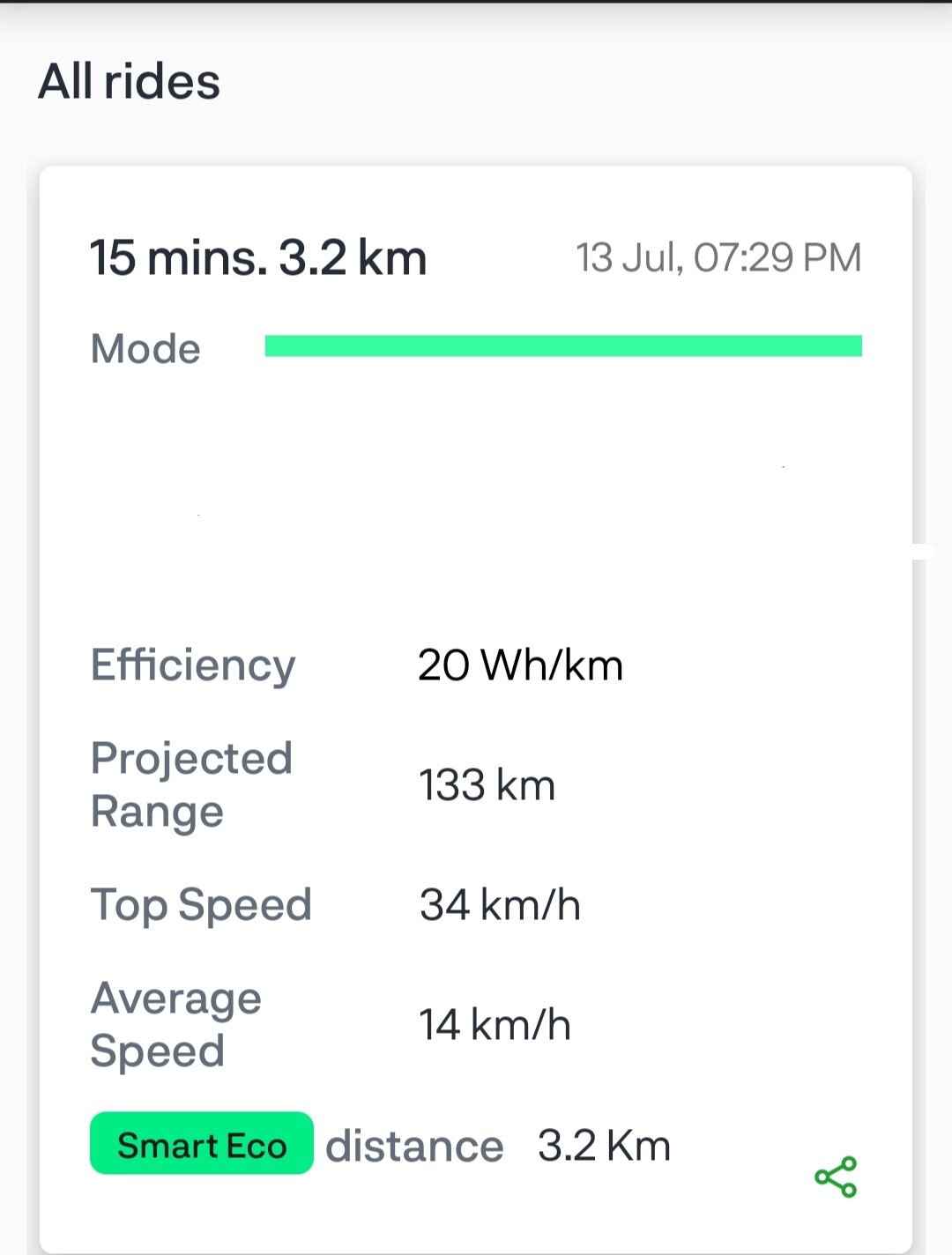Image resolution: width=952 pixels, height=1255 pixels.
Task: Tap the Efficiency value 20 Wh/km
Action: (x=520, y=665)
